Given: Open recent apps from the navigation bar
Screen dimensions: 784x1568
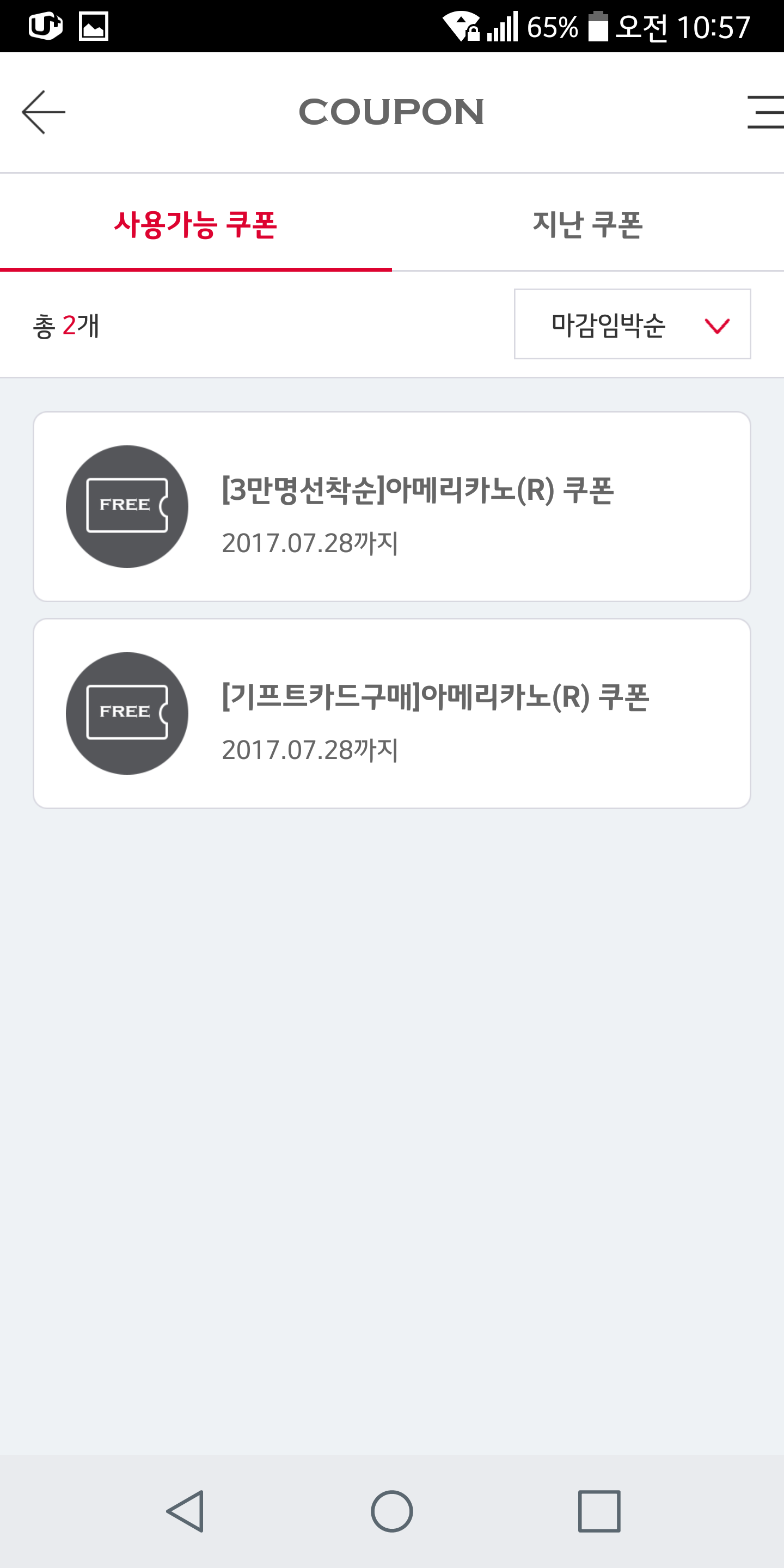Looking at the screenshot, I should click(x=599, y=1511).
